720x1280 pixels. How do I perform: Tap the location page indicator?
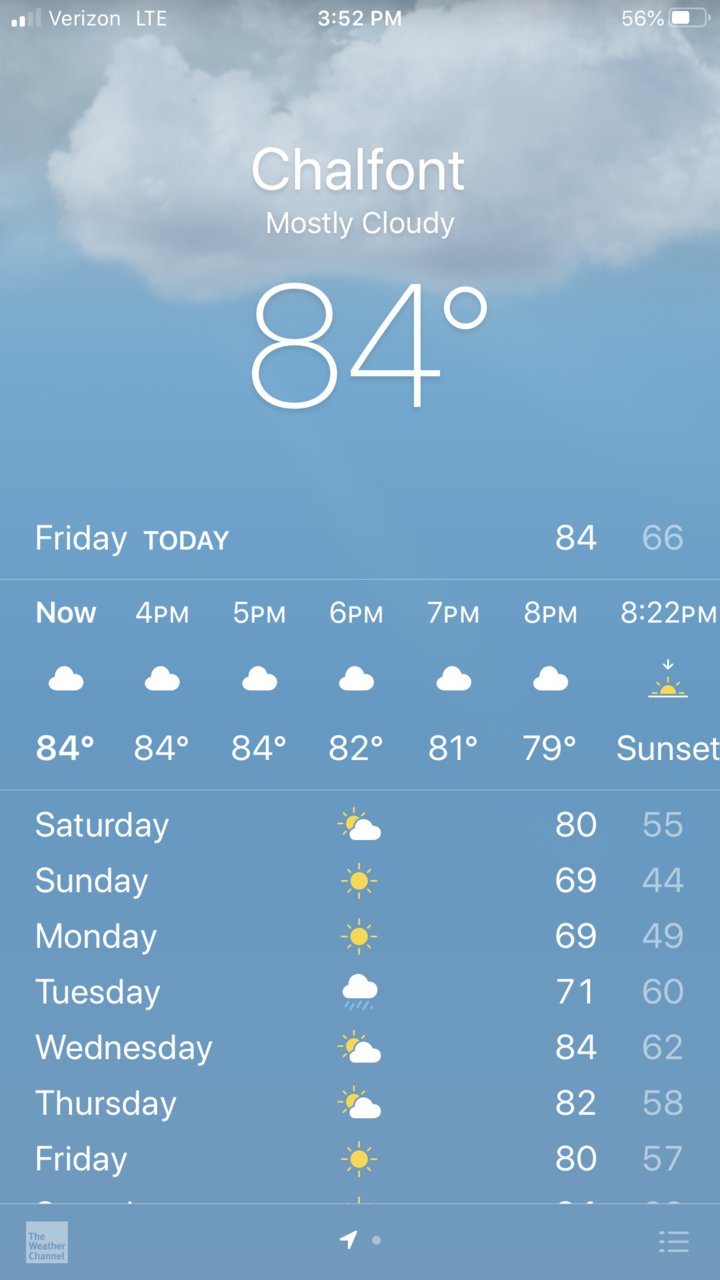click(349, 1240)
